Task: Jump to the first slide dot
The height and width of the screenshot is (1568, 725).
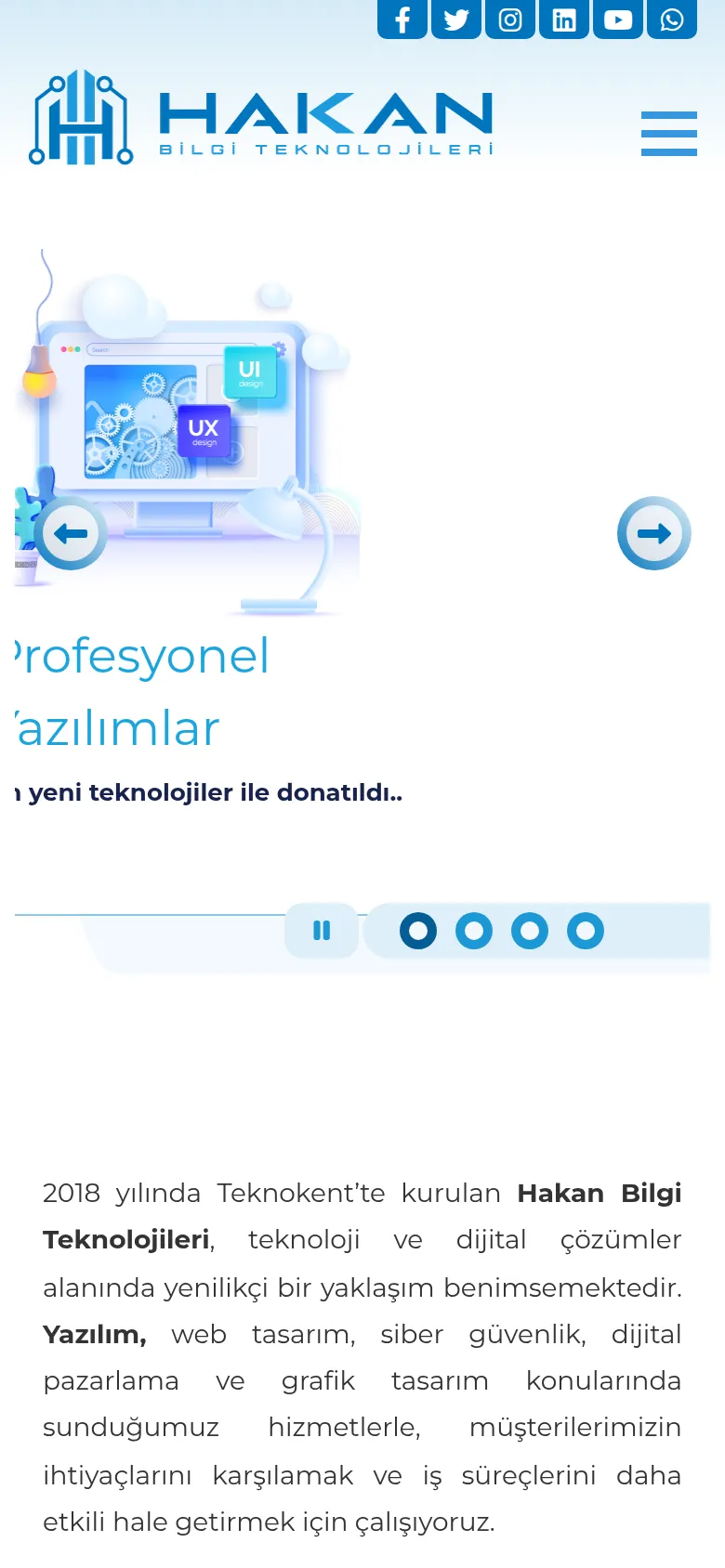Action: pyautogui.click(x=418, y=931)
